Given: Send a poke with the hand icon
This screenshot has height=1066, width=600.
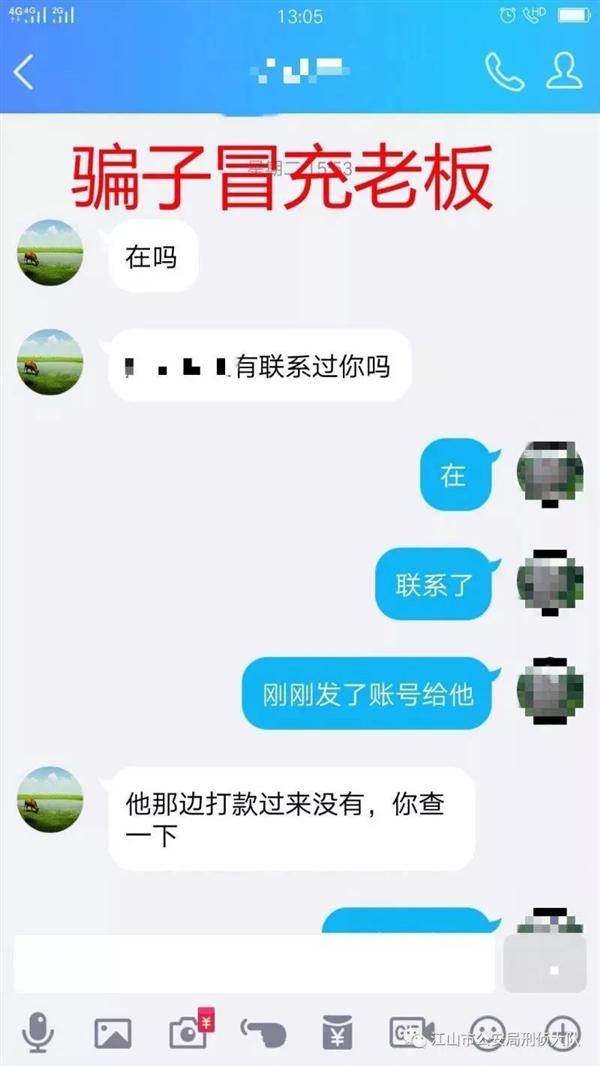Looking at the screenshot, I should [x=263, y=1032].
